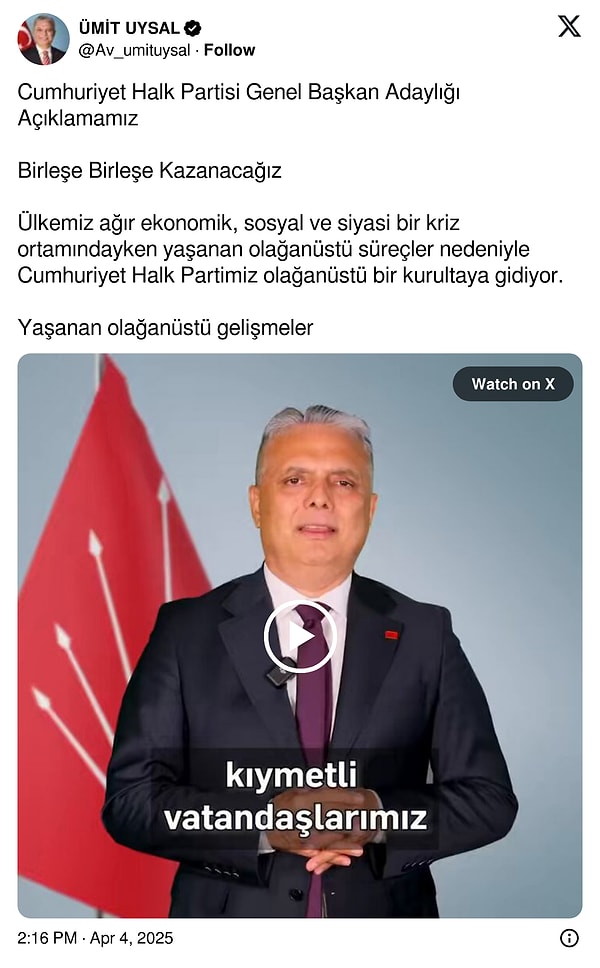Open the info icon next to the timestamp
The image size is (600, 968).
click(x=569, y=938)
